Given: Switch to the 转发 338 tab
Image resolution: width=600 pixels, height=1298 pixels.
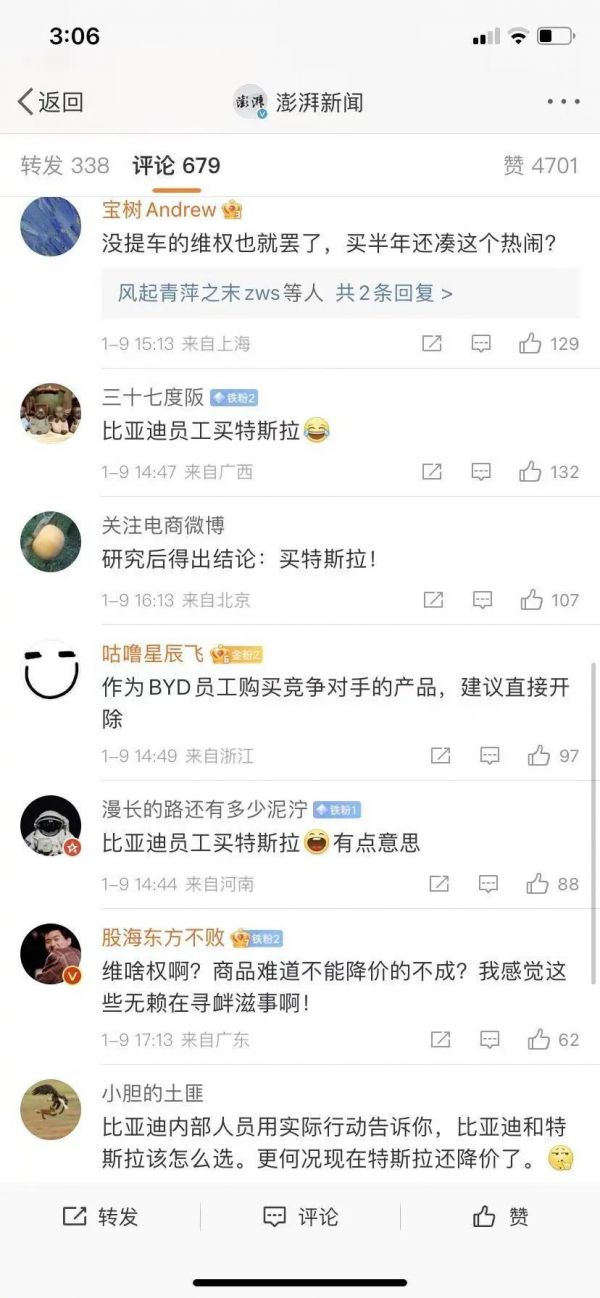Looking at the screenshot, I should [65, 165].
